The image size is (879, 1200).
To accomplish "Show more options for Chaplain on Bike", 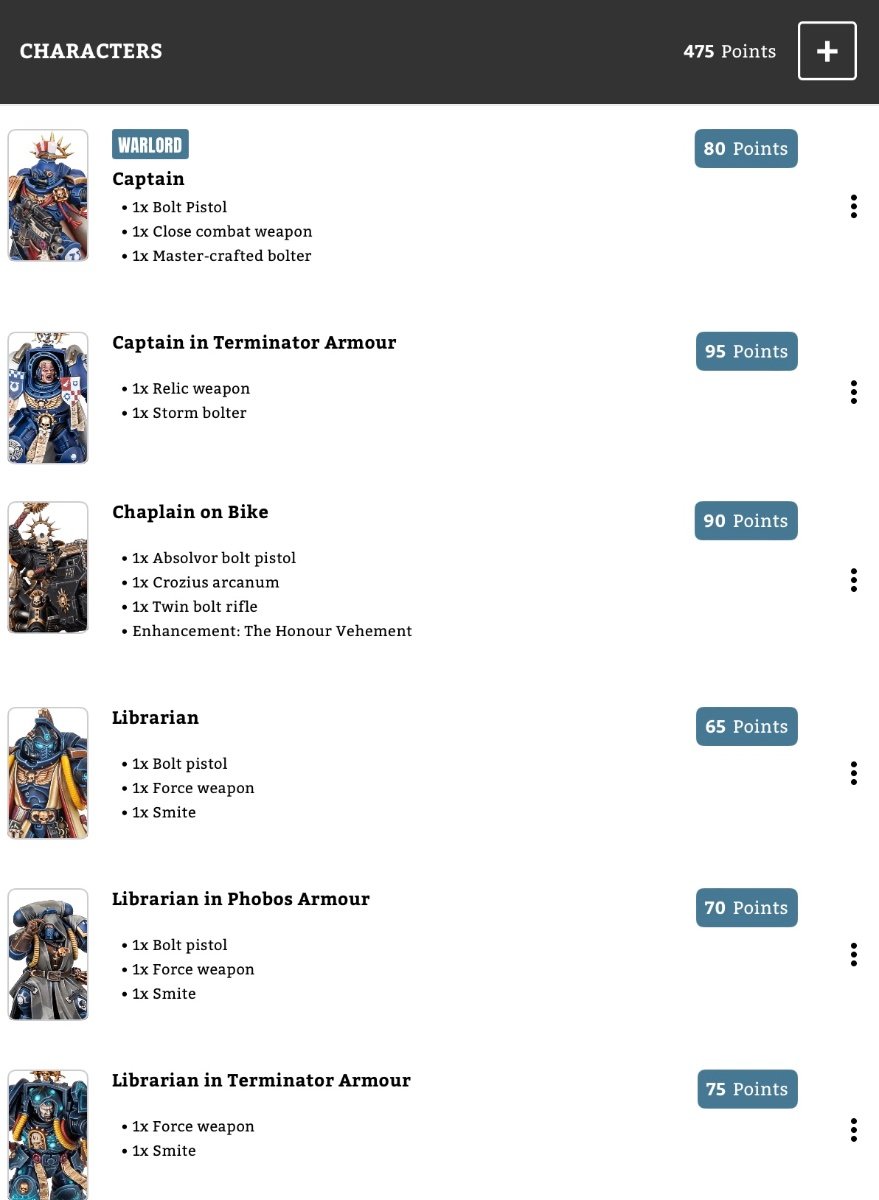I will 853,580.
